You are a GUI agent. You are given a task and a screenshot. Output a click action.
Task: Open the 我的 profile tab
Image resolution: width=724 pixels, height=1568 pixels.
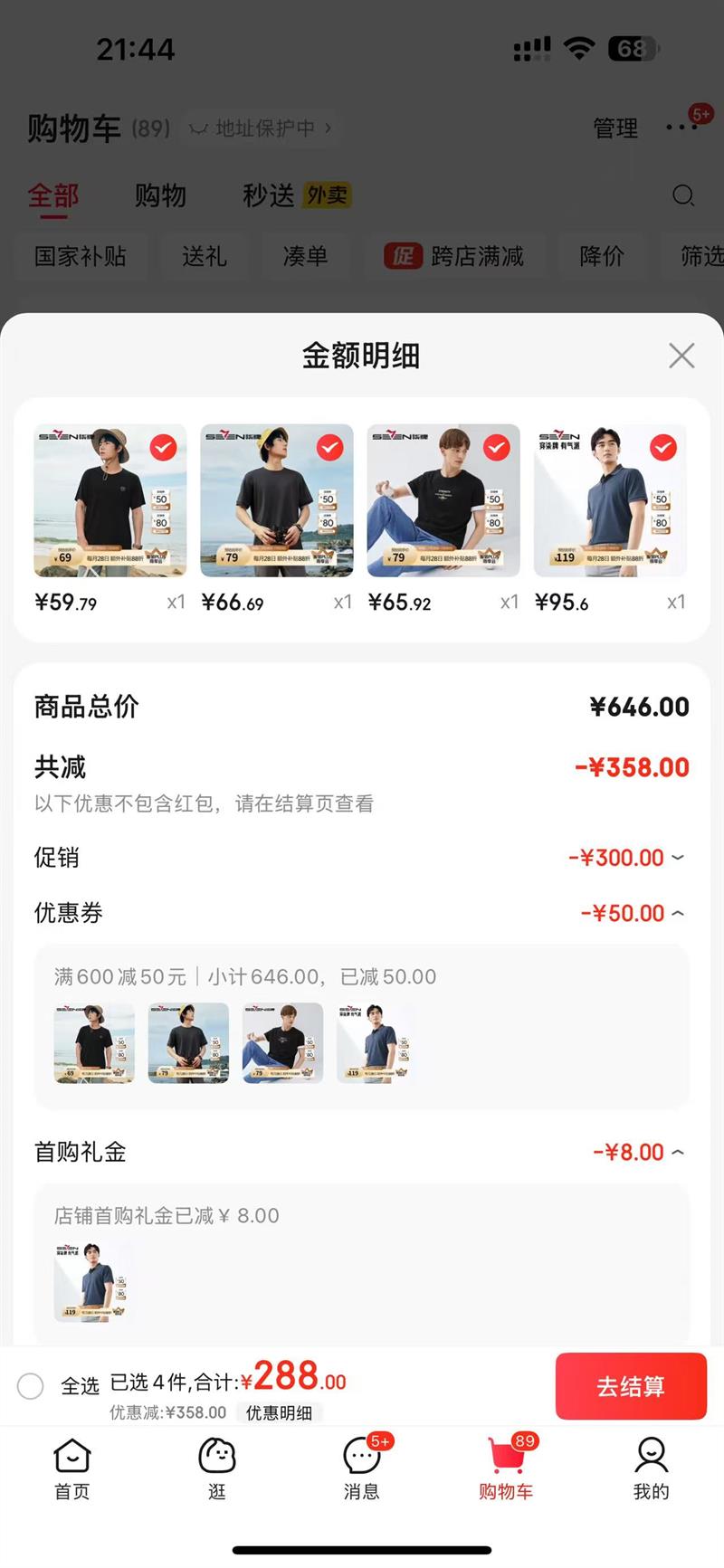click(651, 1468)
